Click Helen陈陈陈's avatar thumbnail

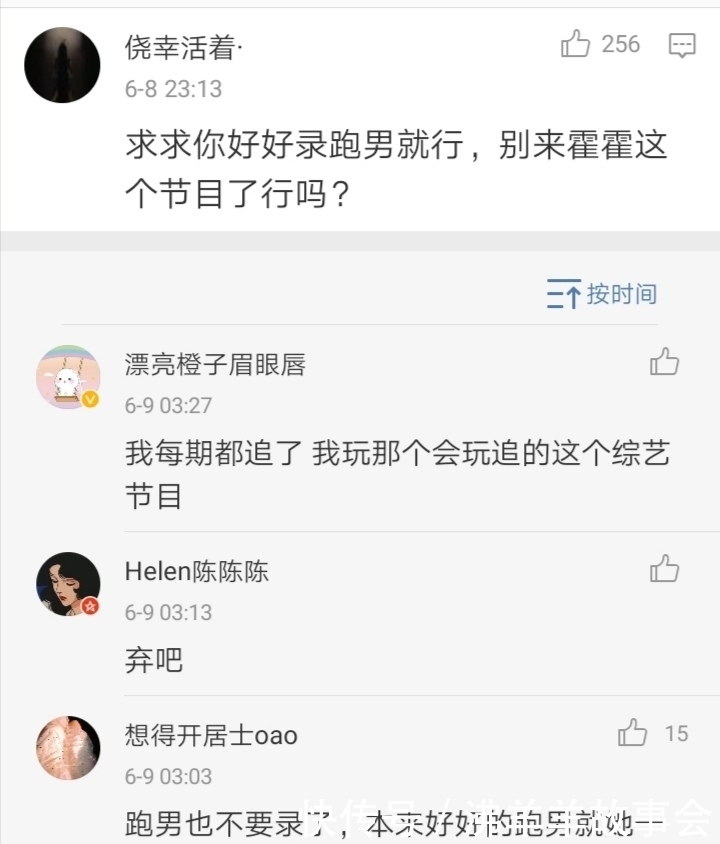pos(68,583)
